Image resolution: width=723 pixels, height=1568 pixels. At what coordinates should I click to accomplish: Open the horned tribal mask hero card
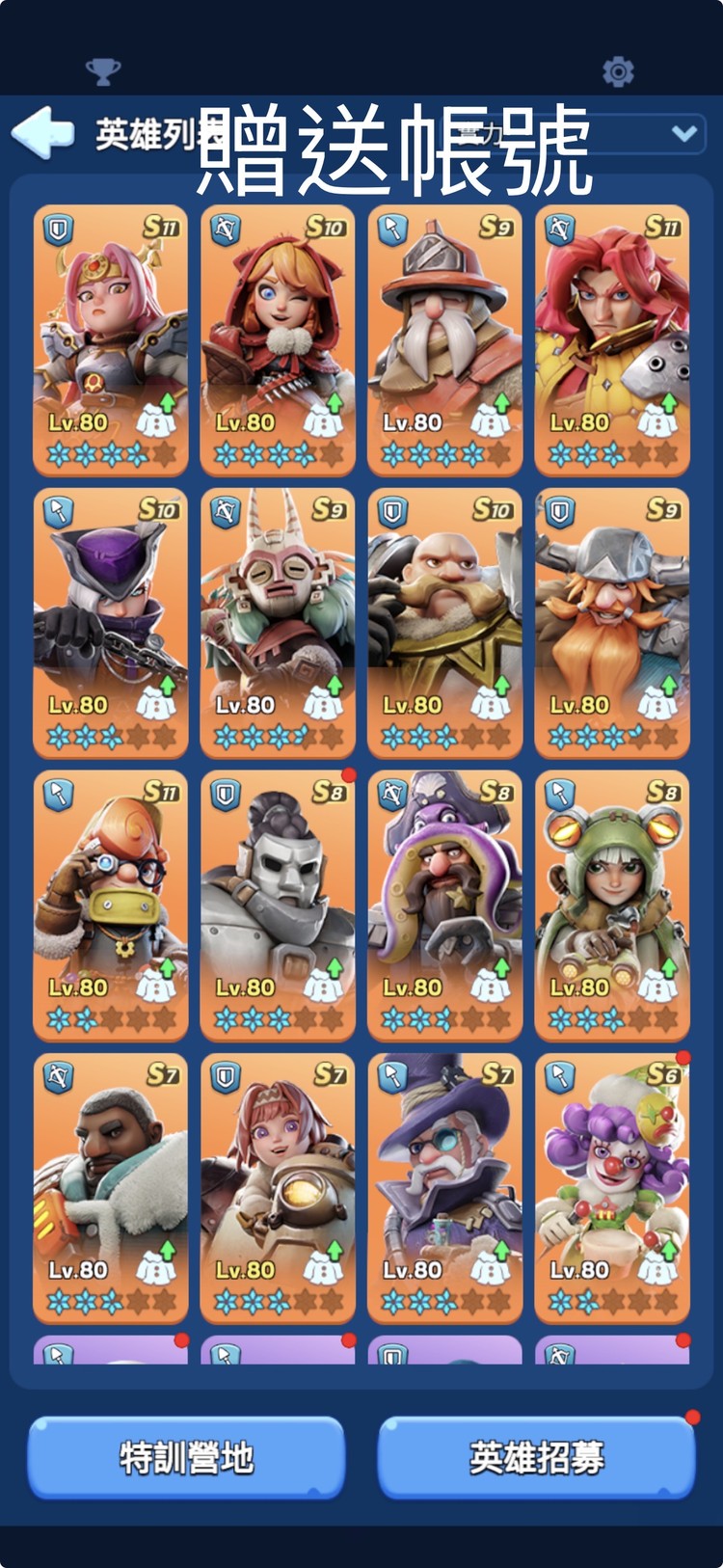(278, 622)
